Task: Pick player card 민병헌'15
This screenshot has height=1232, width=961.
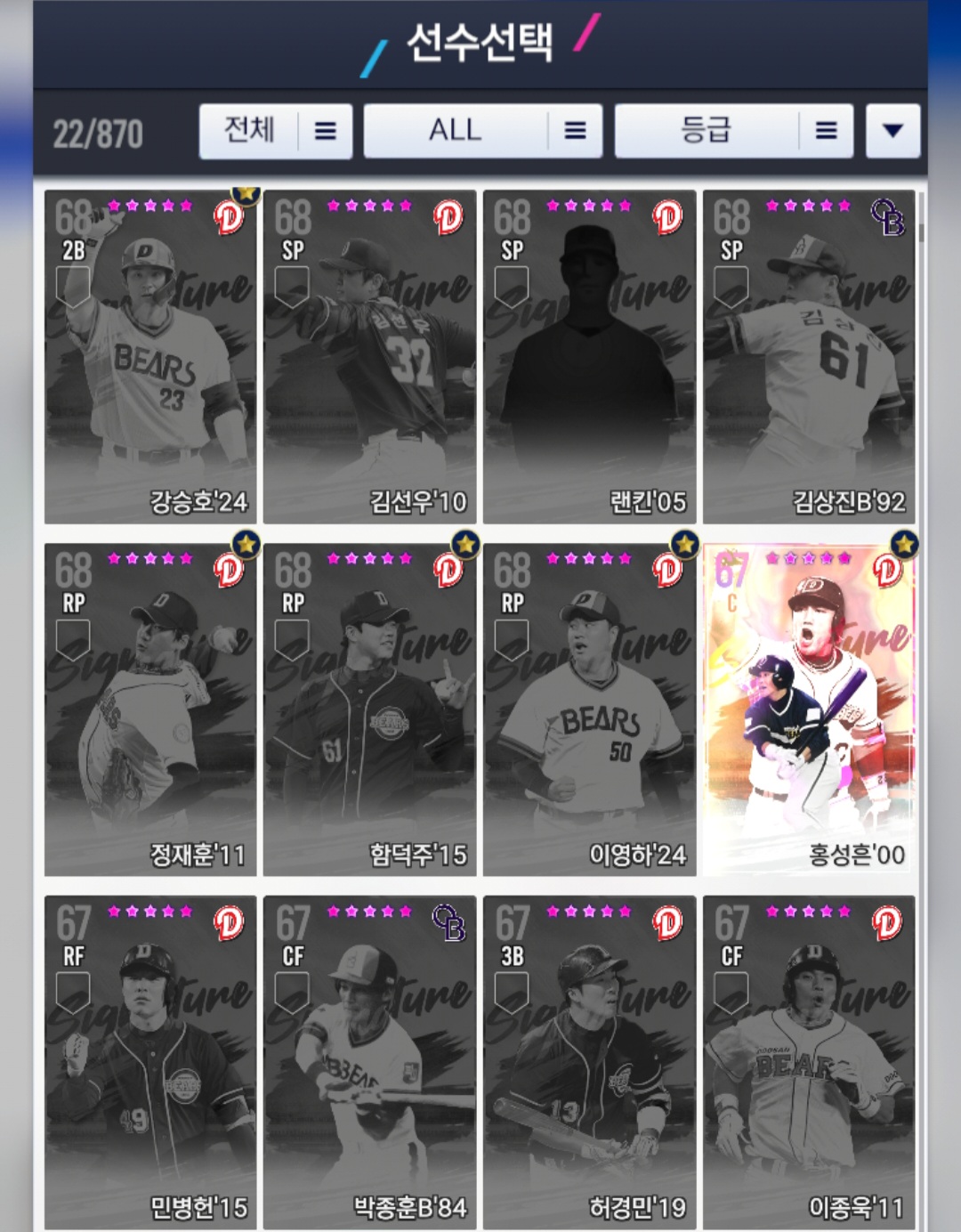Action: 150,1062
